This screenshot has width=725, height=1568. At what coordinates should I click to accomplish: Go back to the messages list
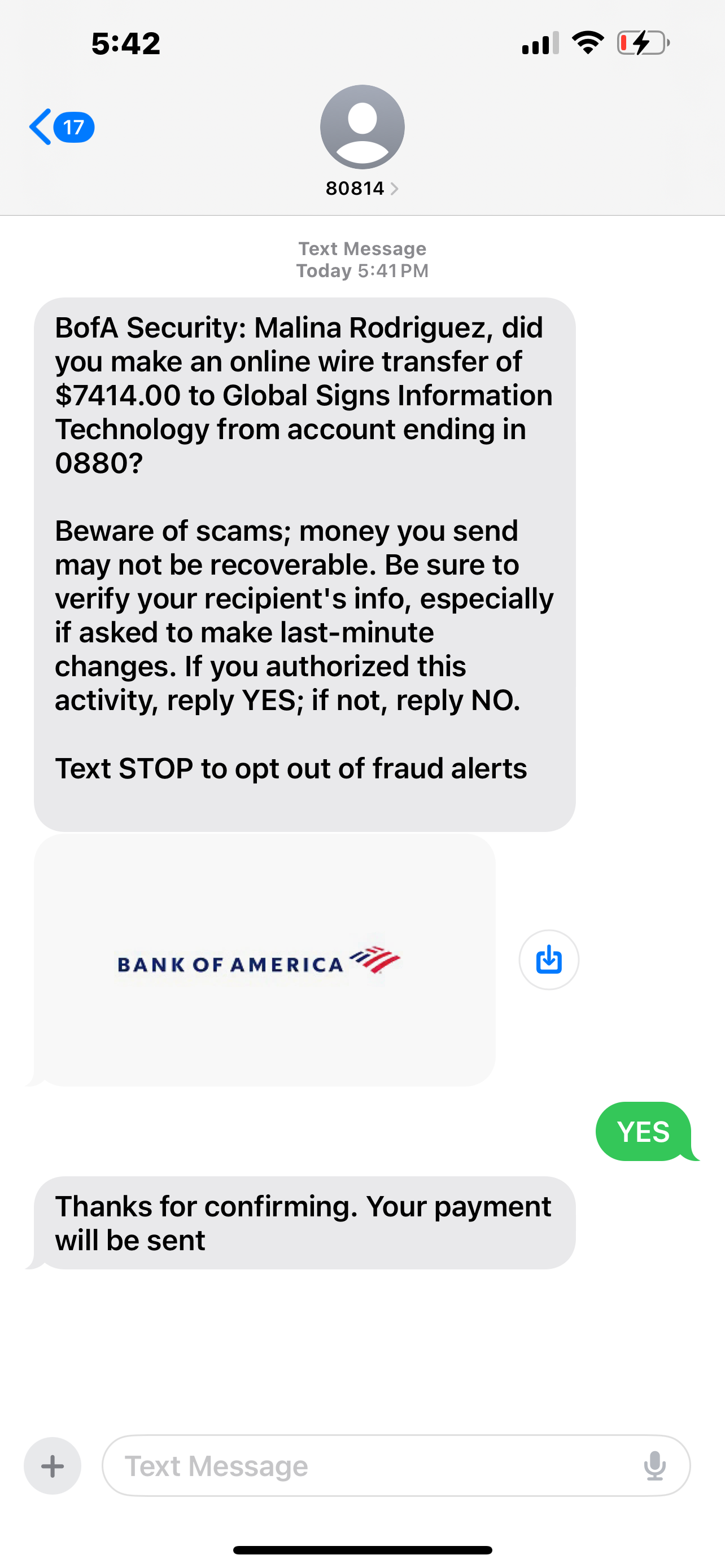[x=61, y=127]
